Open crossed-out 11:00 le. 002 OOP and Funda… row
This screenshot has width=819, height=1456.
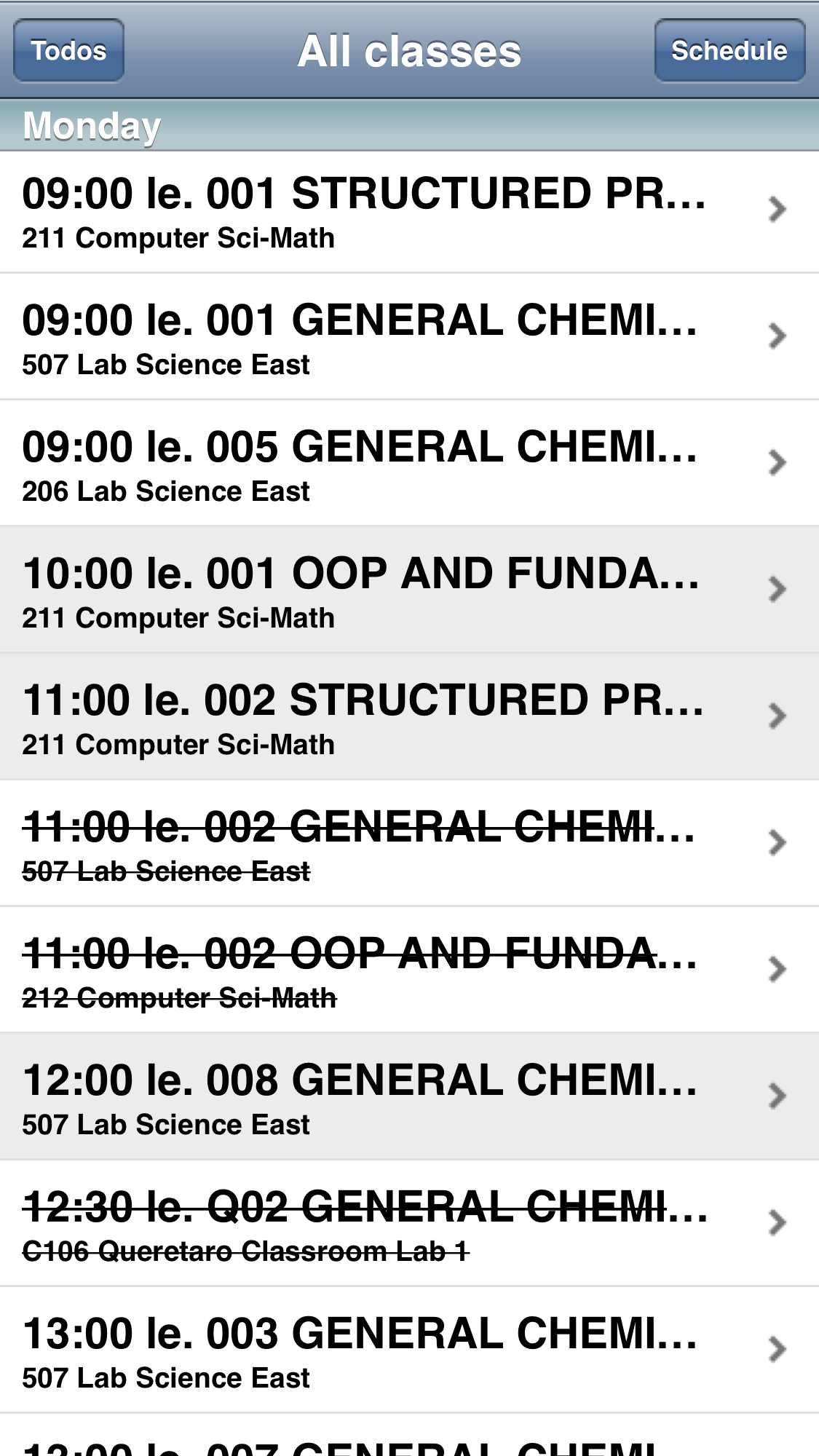[x=409, y=970]
